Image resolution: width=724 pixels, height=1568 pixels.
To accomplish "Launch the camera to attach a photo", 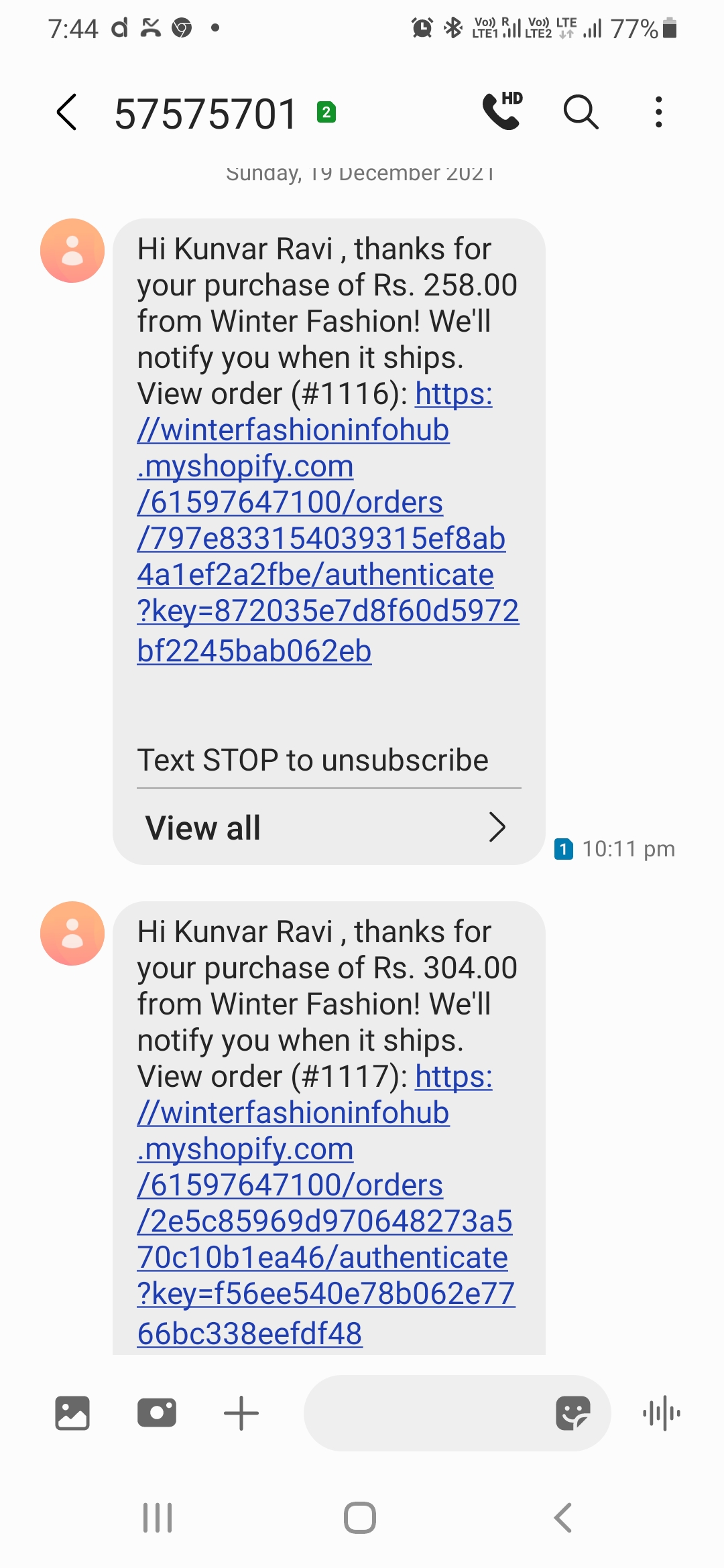I will 157,1413.
